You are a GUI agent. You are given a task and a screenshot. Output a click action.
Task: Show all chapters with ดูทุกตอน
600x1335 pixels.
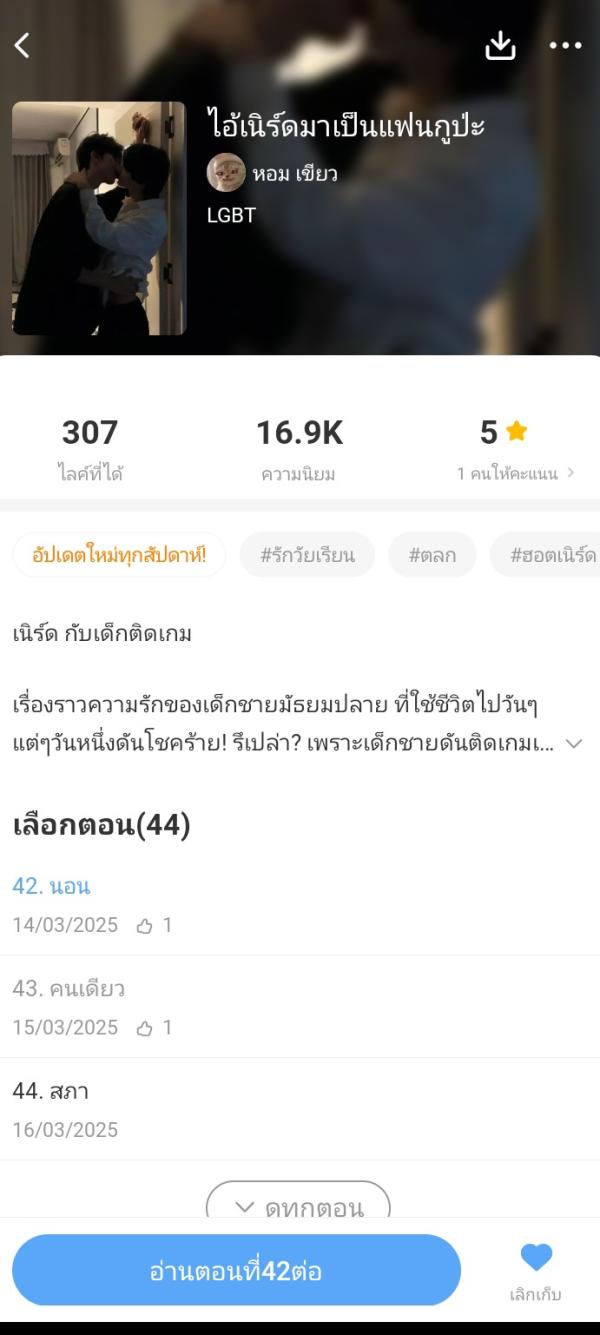click(298, 1206)
